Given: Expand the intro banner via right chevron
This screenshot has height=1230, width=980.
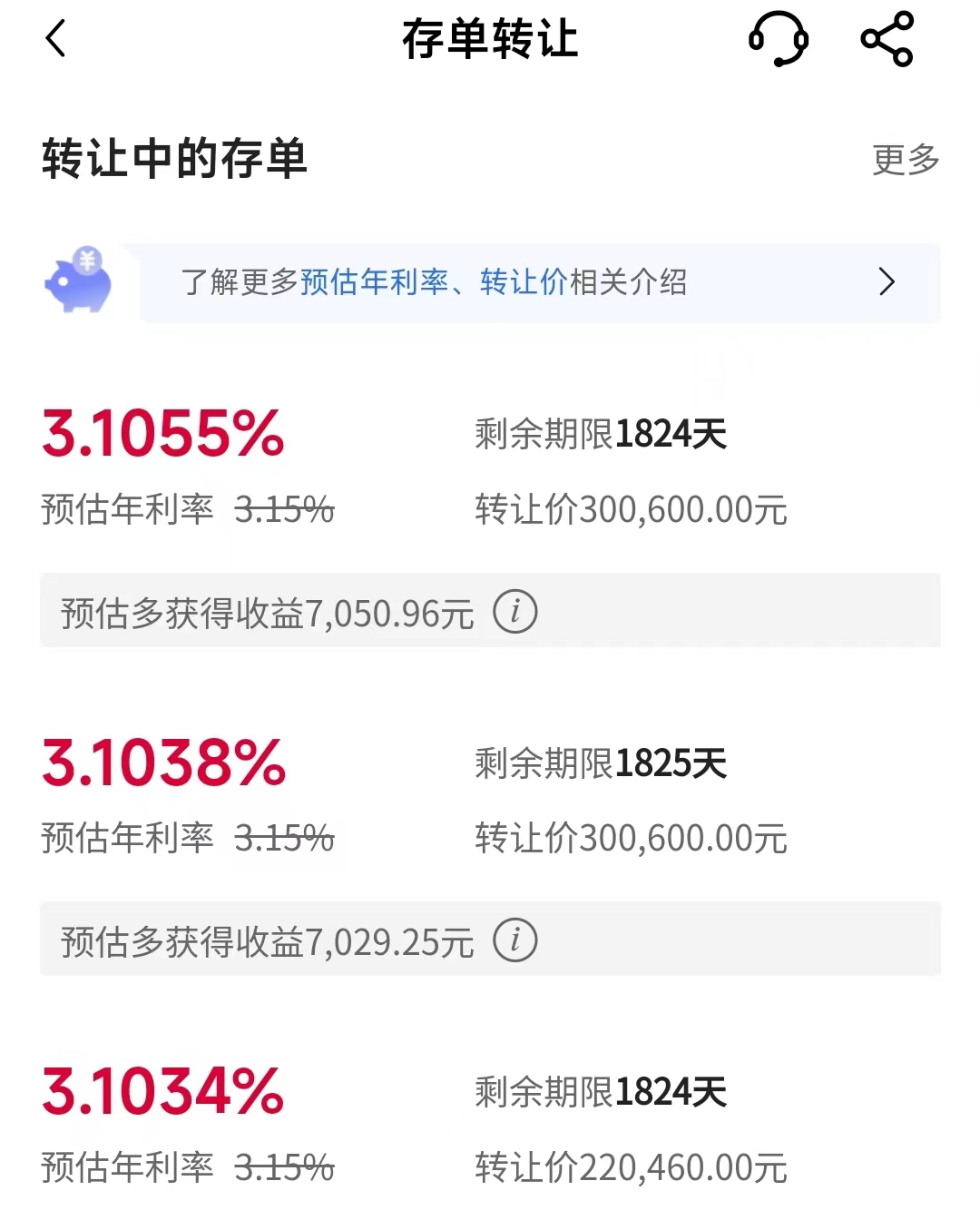Looking at the screenshot, I should (887, 282).
